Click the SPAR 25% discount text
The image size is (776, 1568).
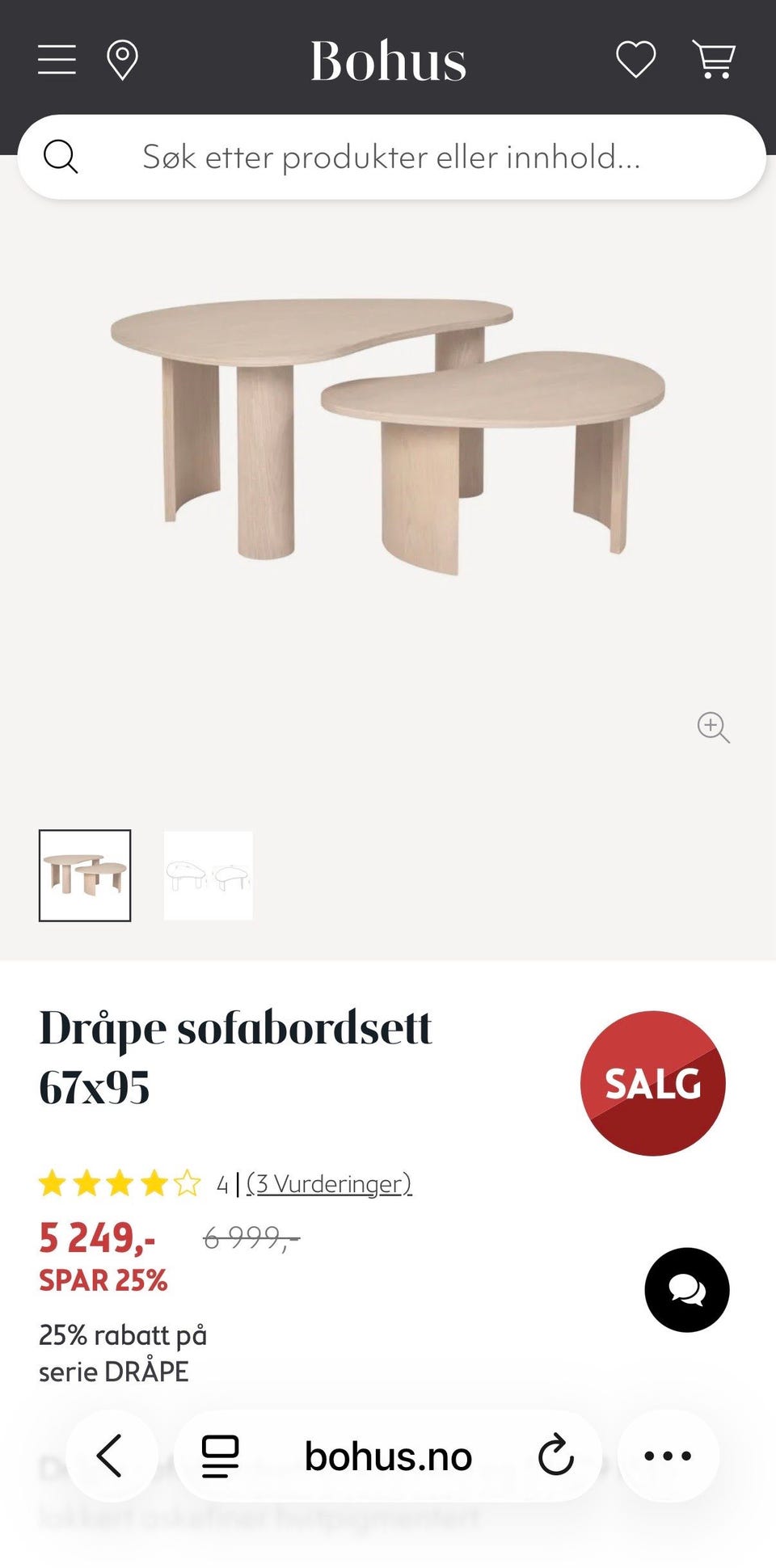click(x=103, y=1279)
